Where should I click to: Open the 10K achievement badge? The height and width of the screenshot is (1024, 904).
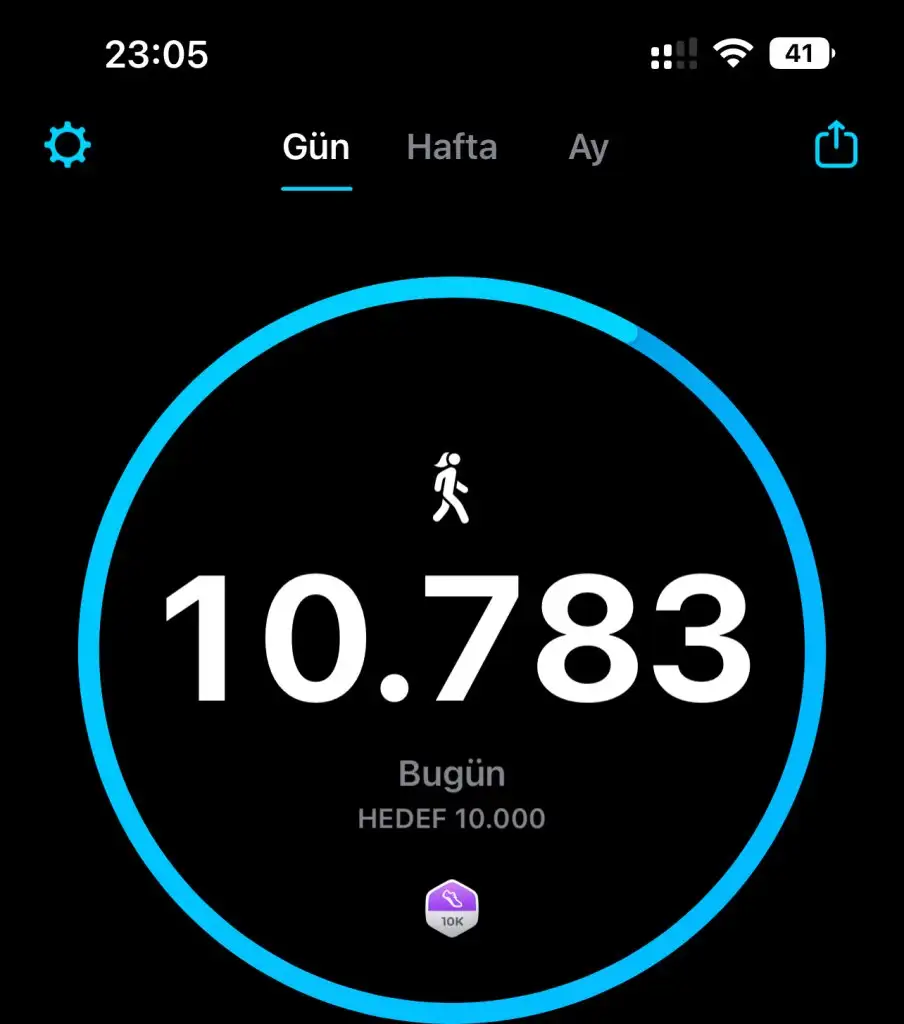452,908
